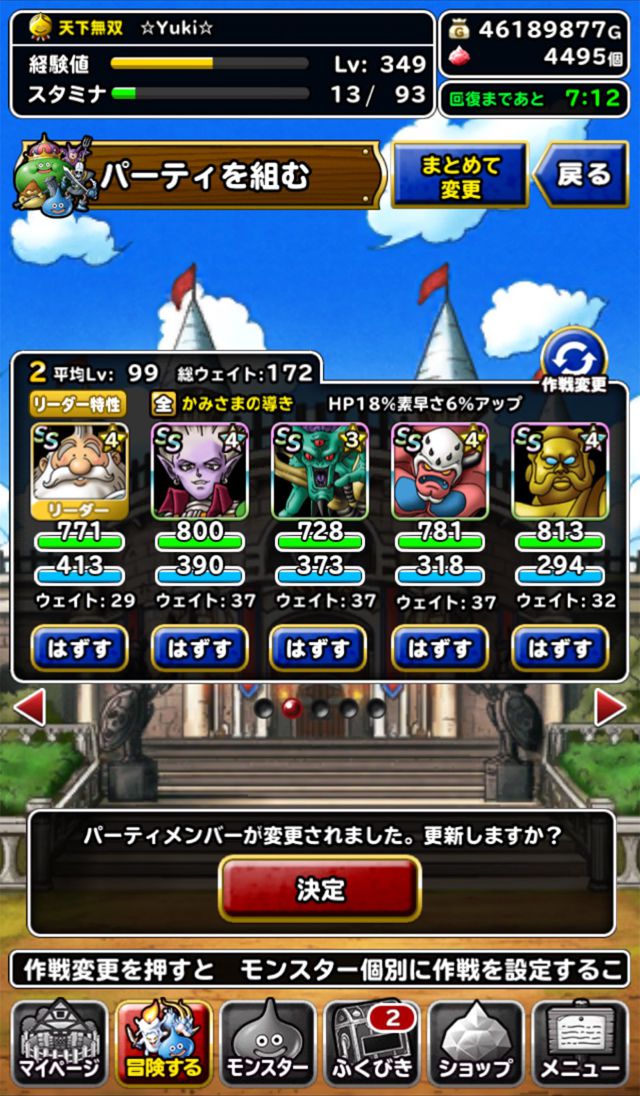Remove the monster with HP 728
Viewport: 640px width, 1096px height.
coord(319,649)
